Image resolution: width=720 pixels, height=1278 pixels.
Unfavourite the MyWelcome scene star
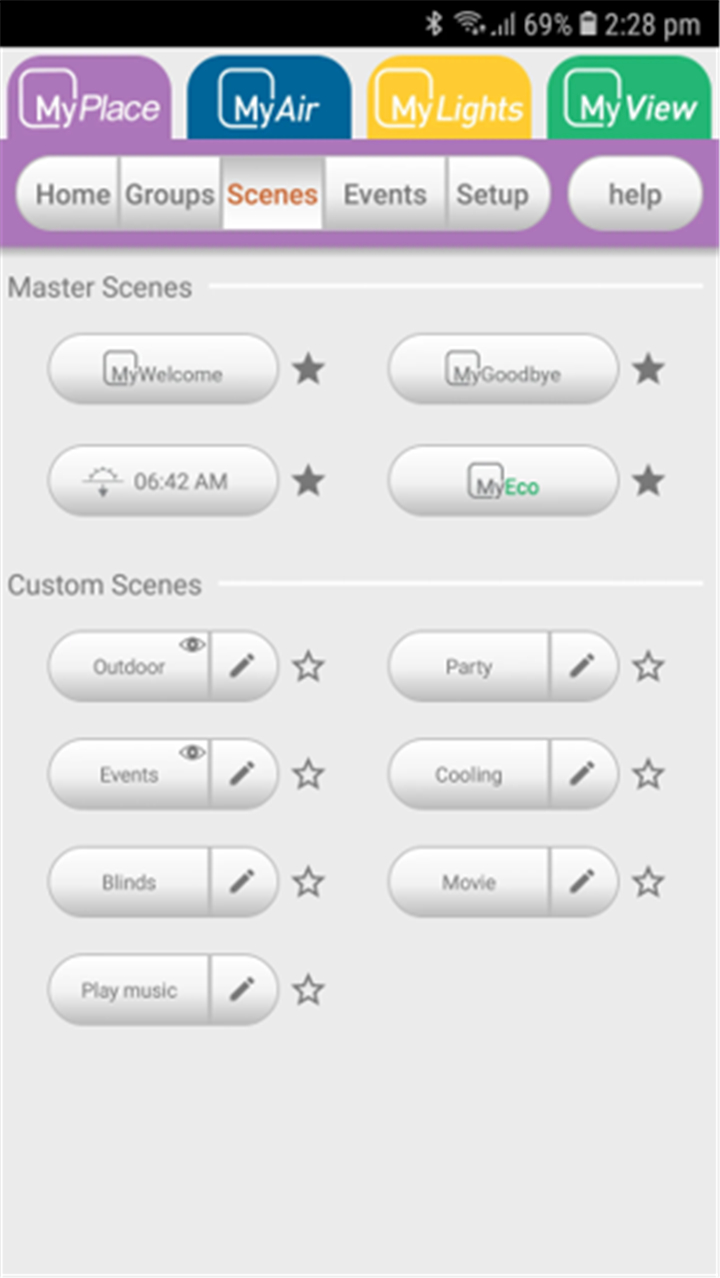[x=308, y=370]
